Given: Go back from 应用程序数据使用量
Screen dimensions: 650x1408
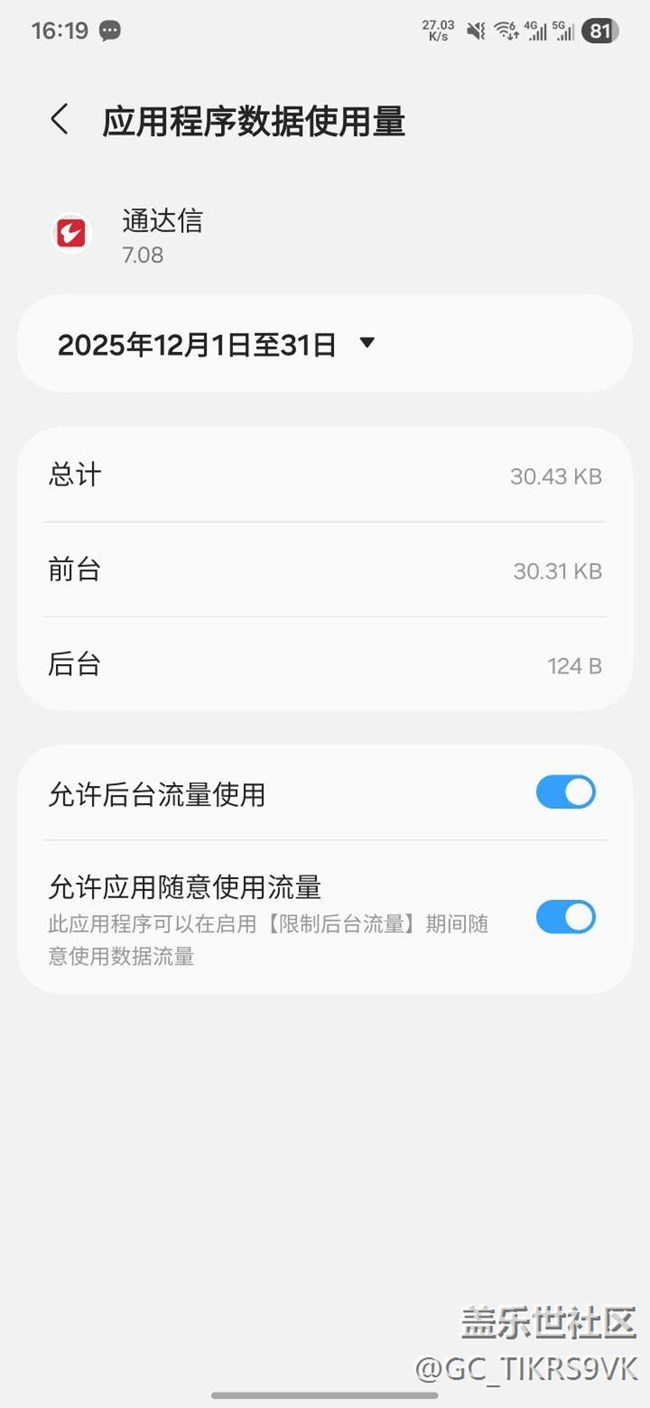Looking at the screenshot, I should pos(60,120).
